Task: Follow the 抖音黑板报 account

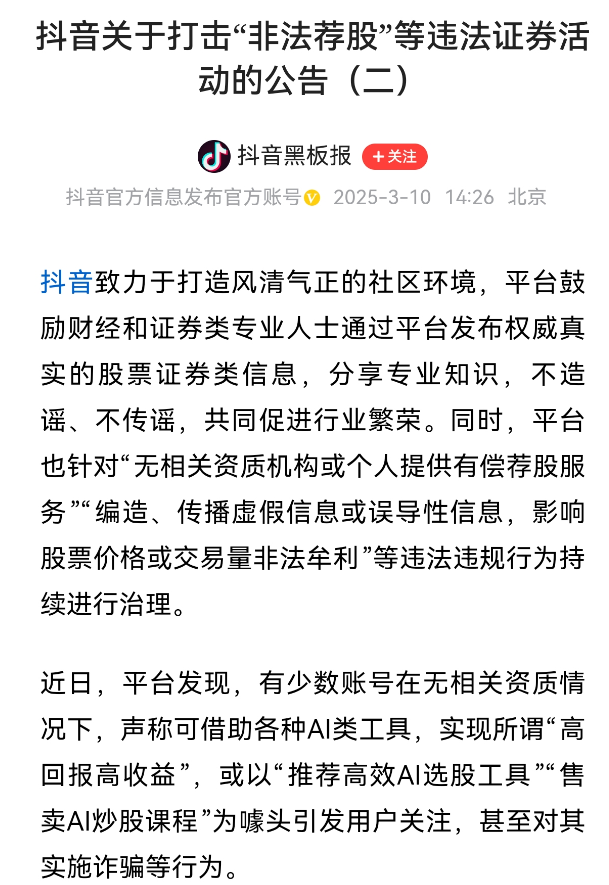Action: [395, 156]
